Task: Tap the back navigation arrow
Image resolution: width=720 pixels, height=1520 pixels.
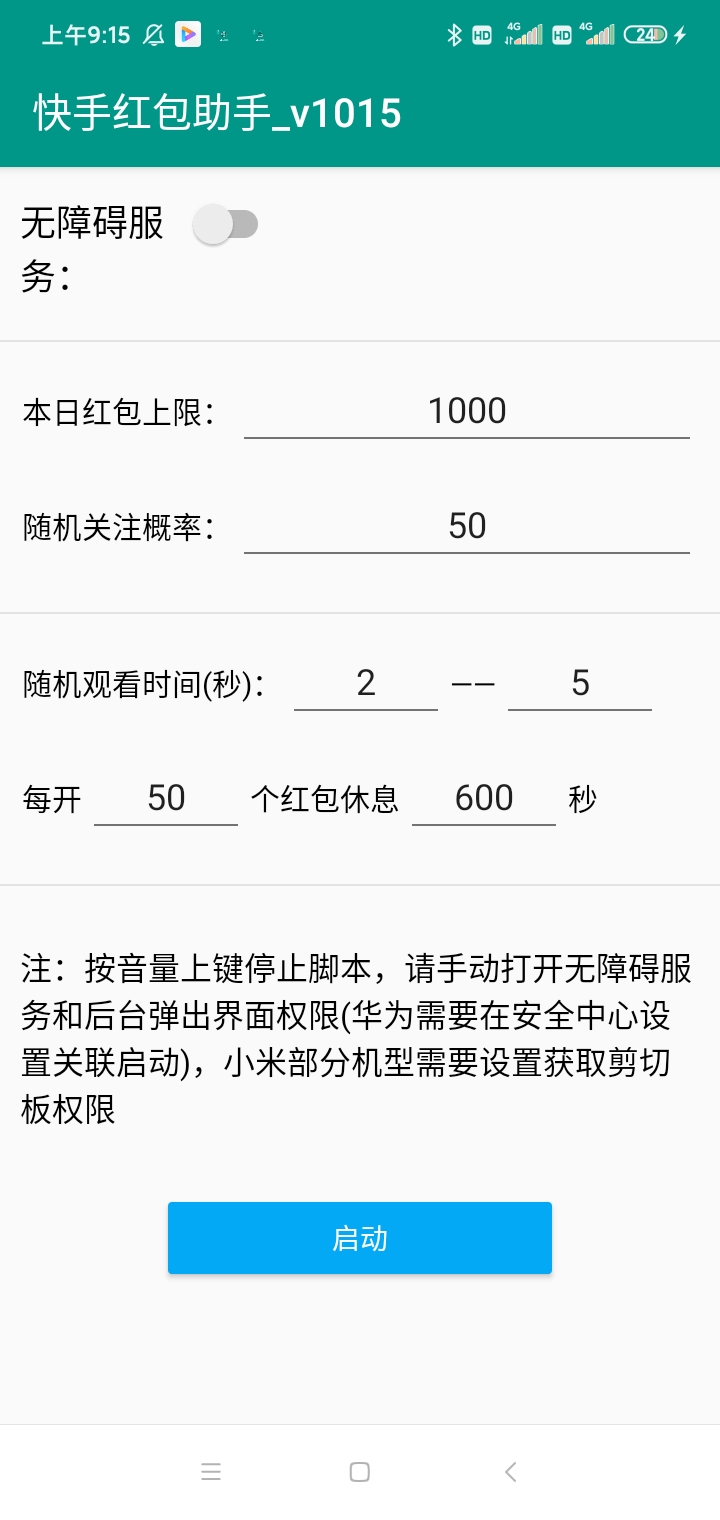Action: click(x=510, y=1471)
